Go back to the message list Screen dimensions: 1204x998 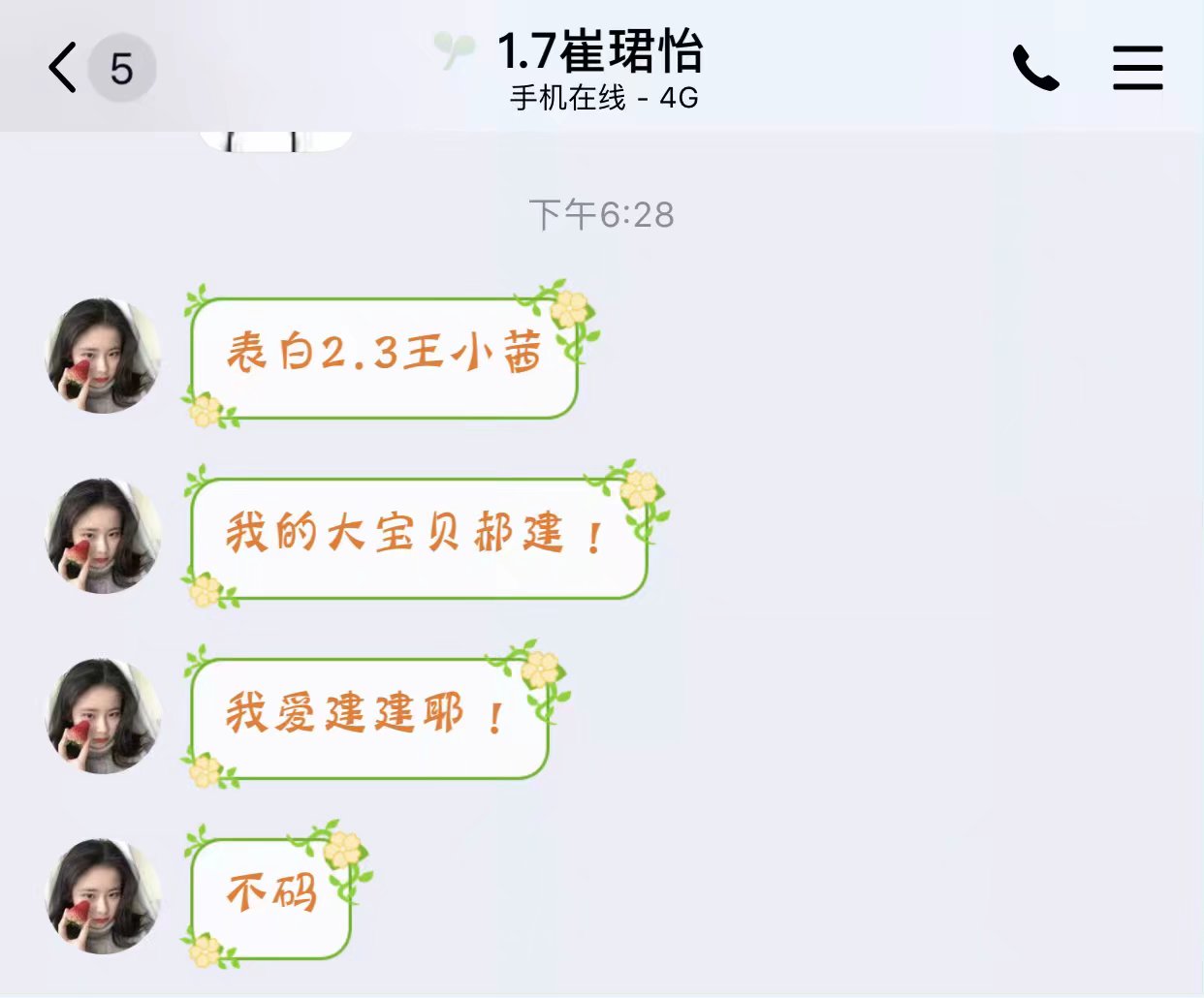[x=64, y=68]
